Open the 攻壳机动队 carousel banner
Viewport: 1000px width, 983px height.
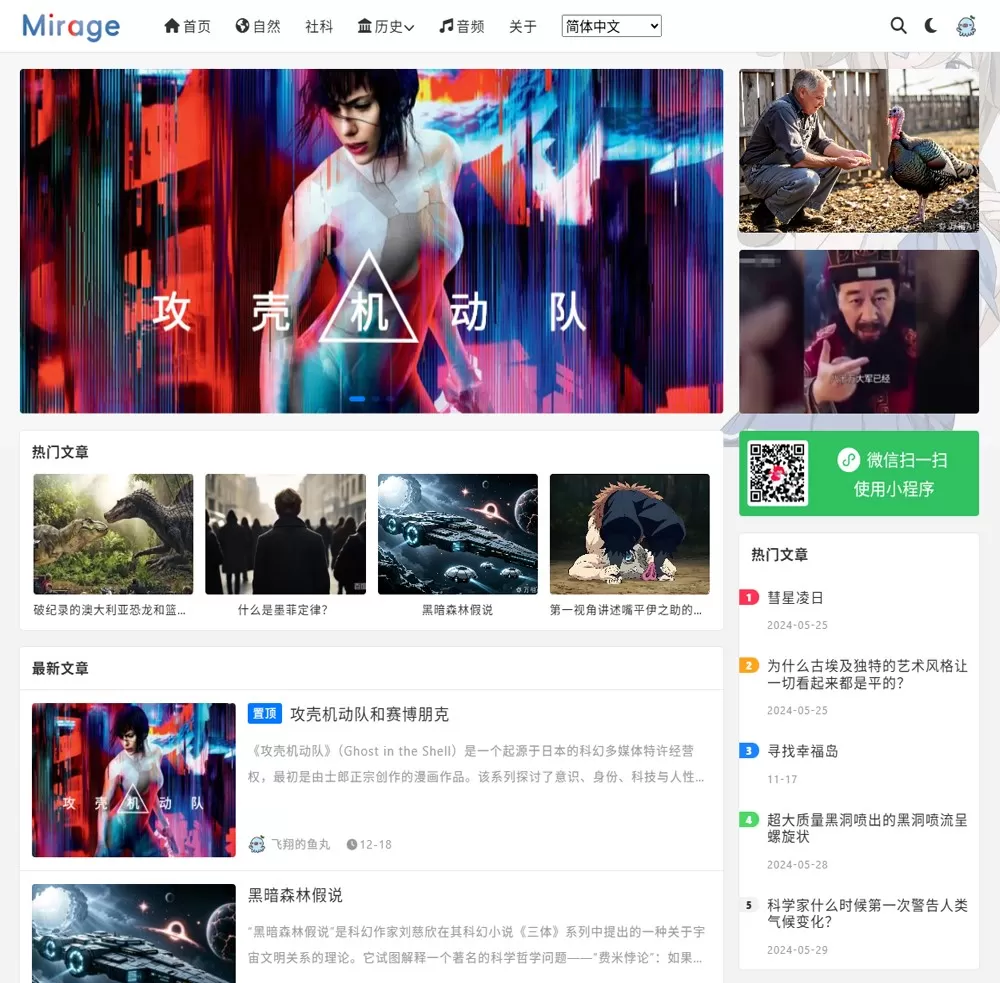(x=371, y=240)
